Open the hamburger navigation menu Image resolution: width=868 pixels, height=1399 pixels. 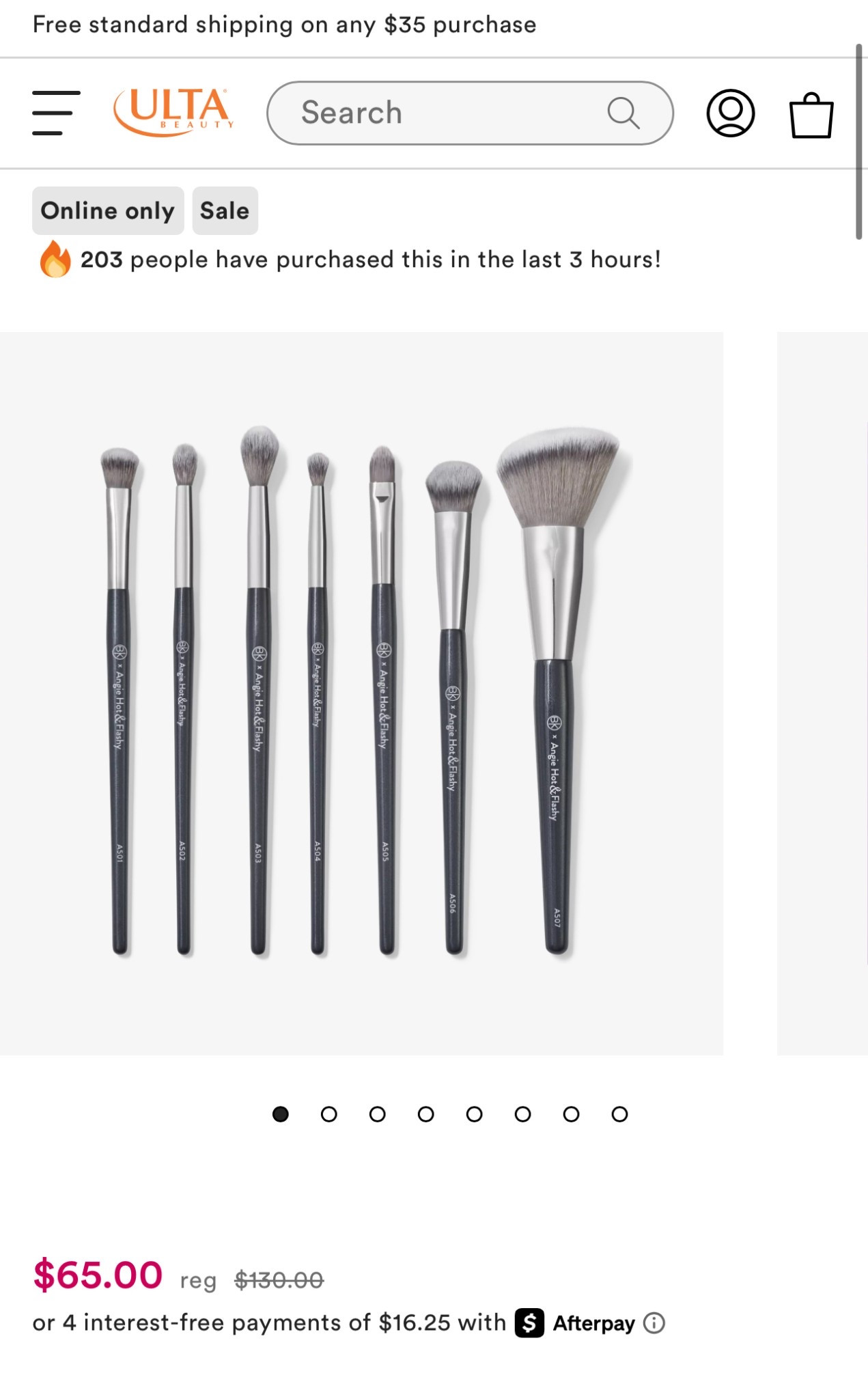tap(52, 113)
